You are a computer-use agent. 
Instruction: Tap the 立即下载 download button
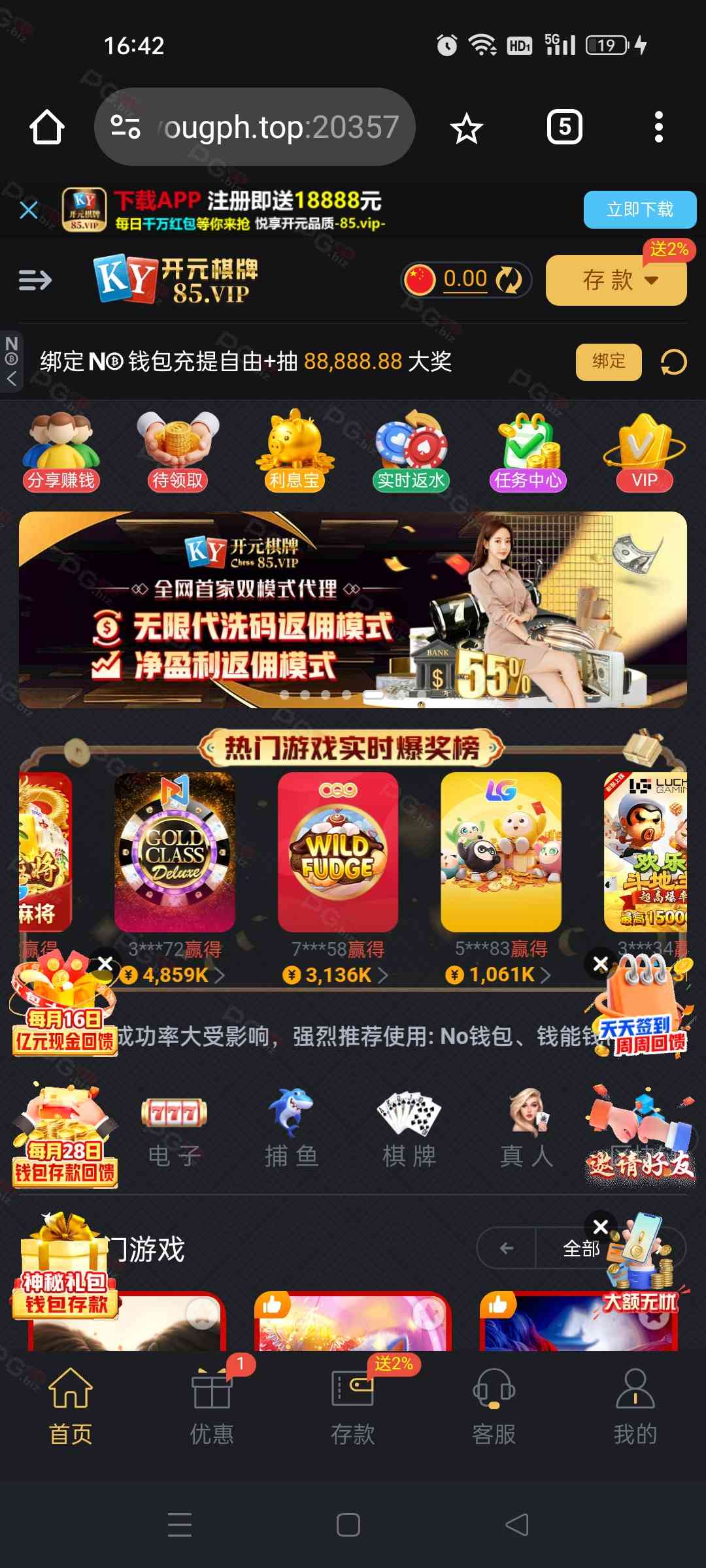pos(639,210)
